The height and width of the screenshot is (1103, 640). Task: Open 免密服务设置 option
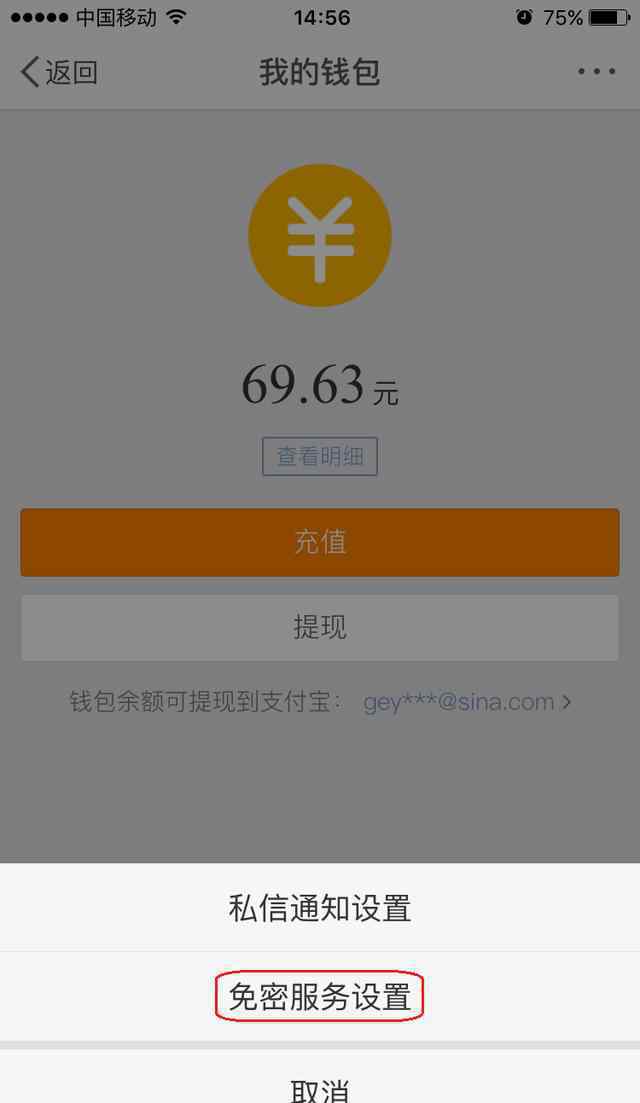pos(320,997)
